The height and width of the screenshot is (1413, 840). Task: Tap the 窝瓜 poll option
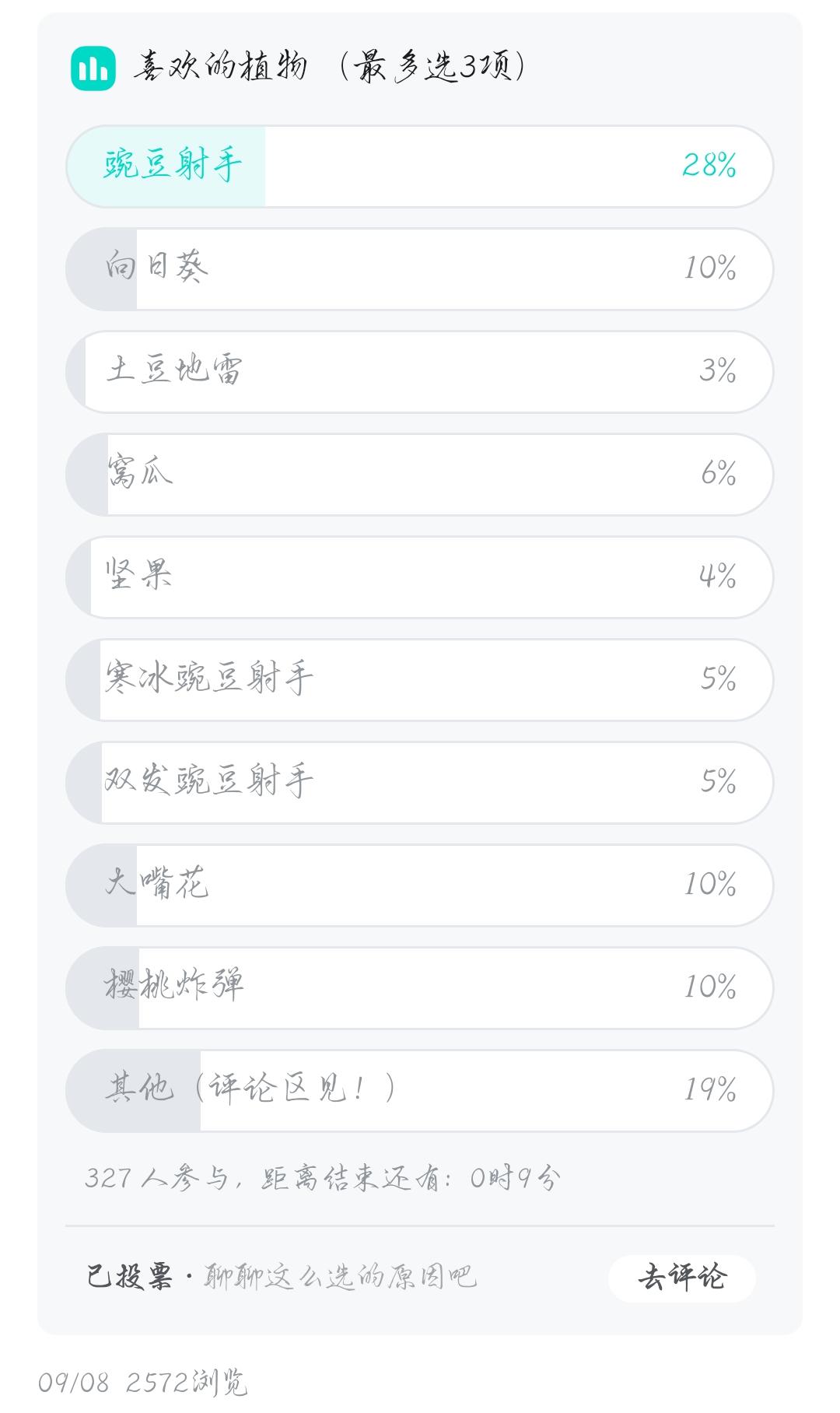tap(420, 475)
